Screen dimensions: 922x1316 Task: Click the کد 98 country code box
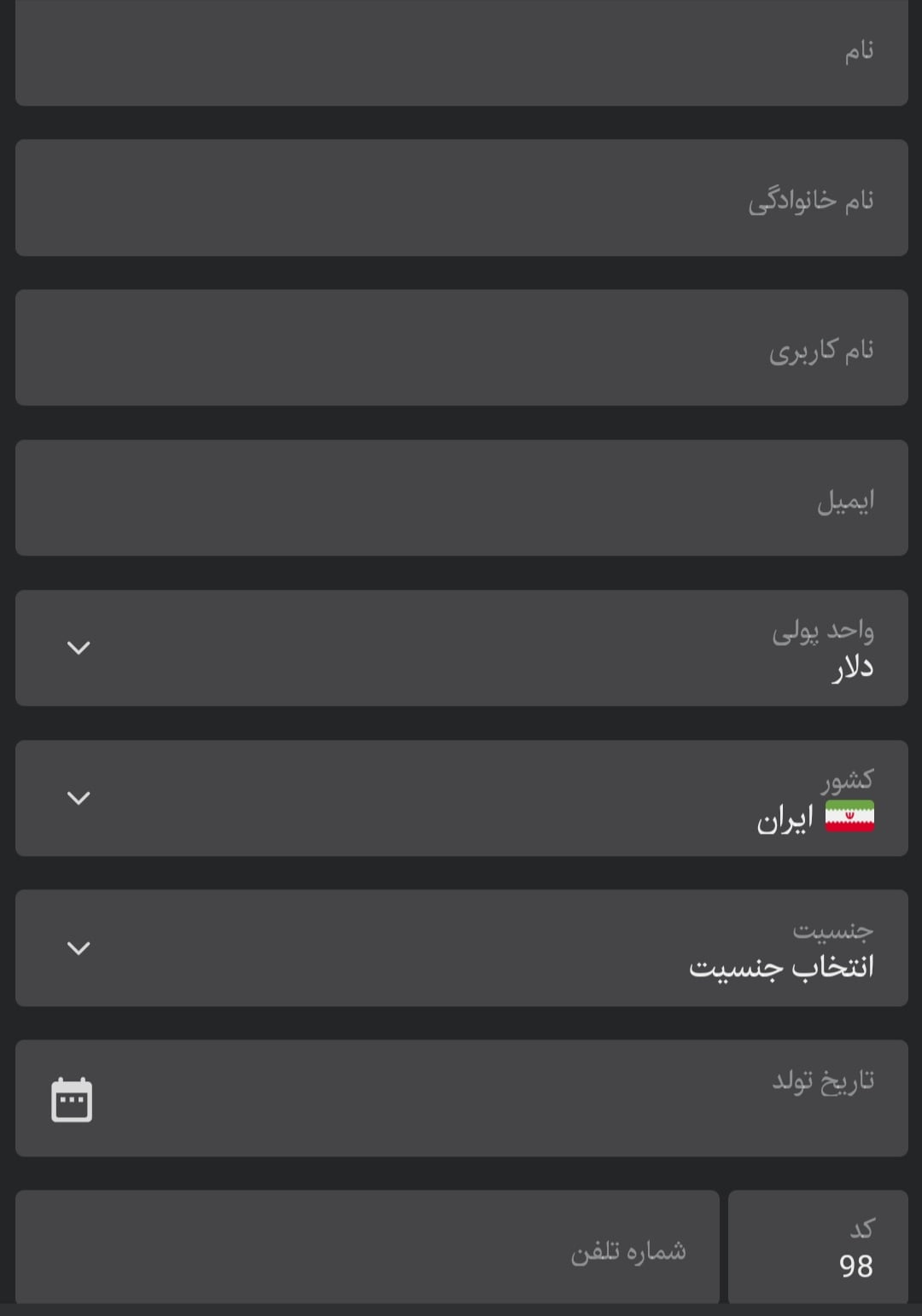818,1248
